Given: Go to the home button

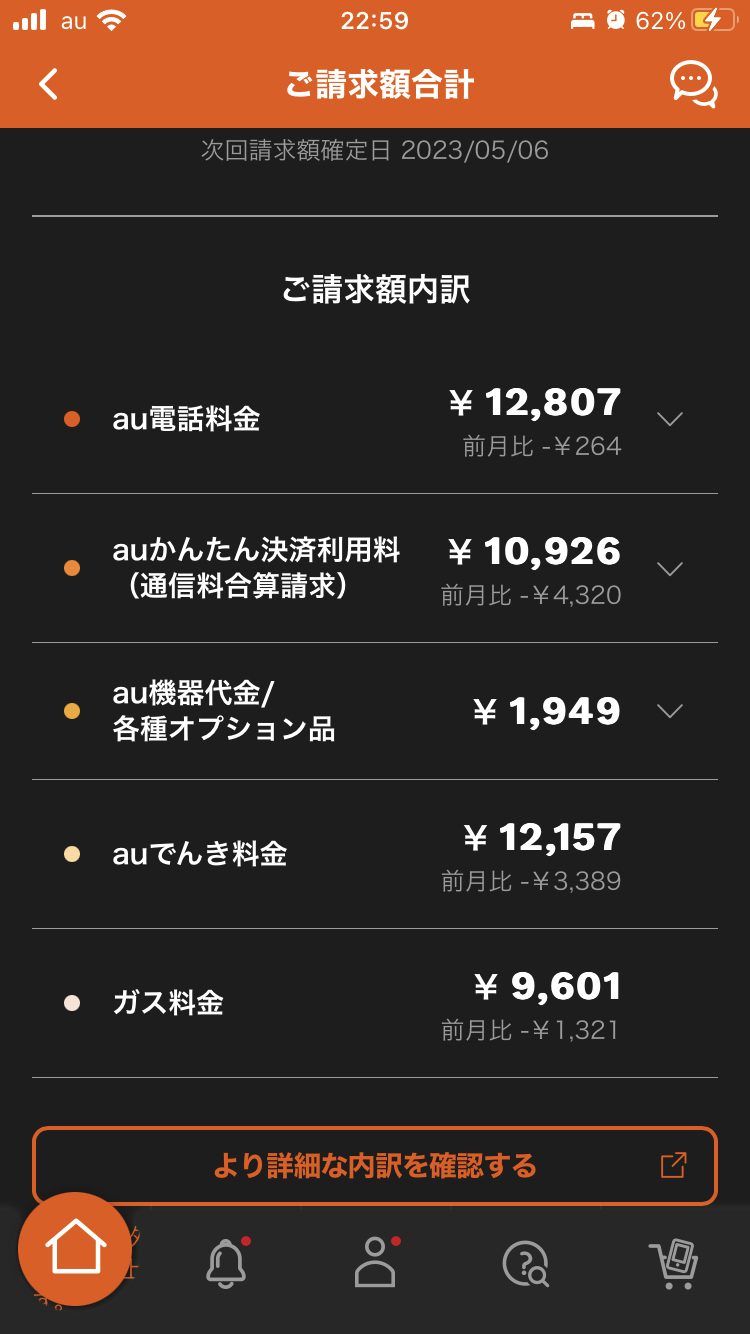Looking at the screenshot, I should point(75,1249).
